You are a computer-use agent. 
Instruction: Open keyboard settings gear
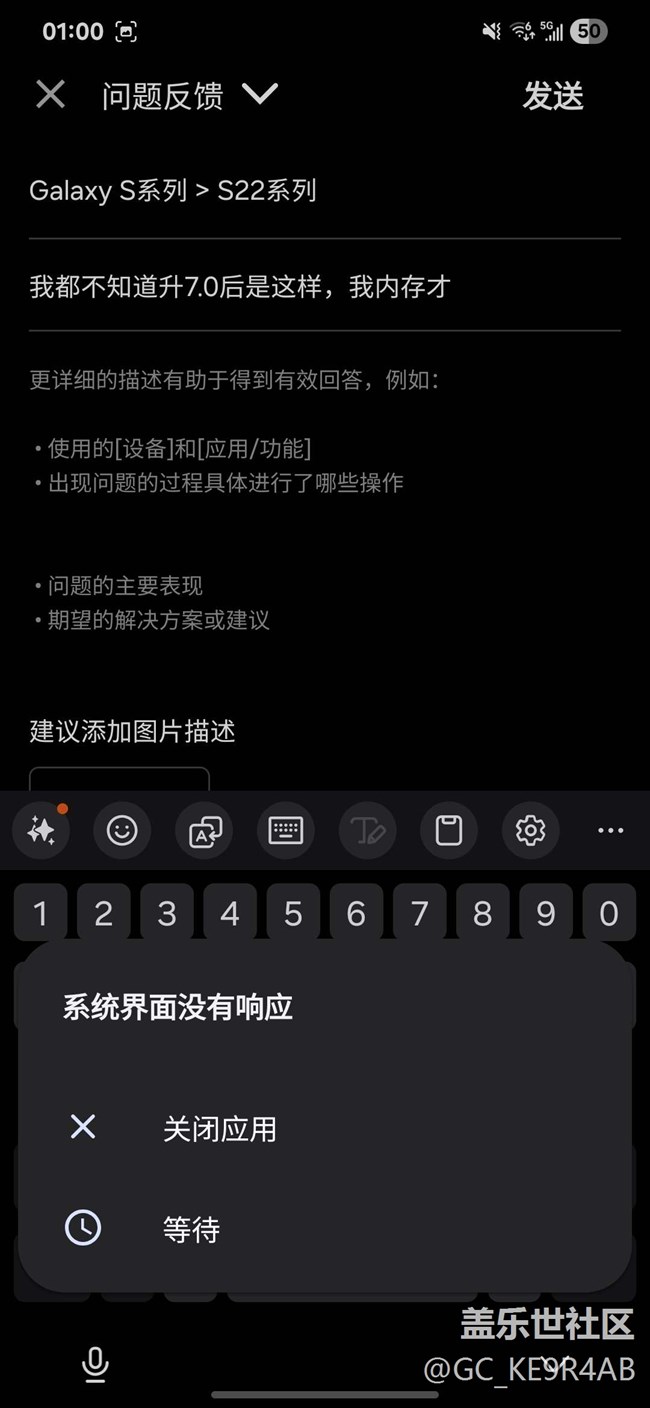(x=530, y=830)
